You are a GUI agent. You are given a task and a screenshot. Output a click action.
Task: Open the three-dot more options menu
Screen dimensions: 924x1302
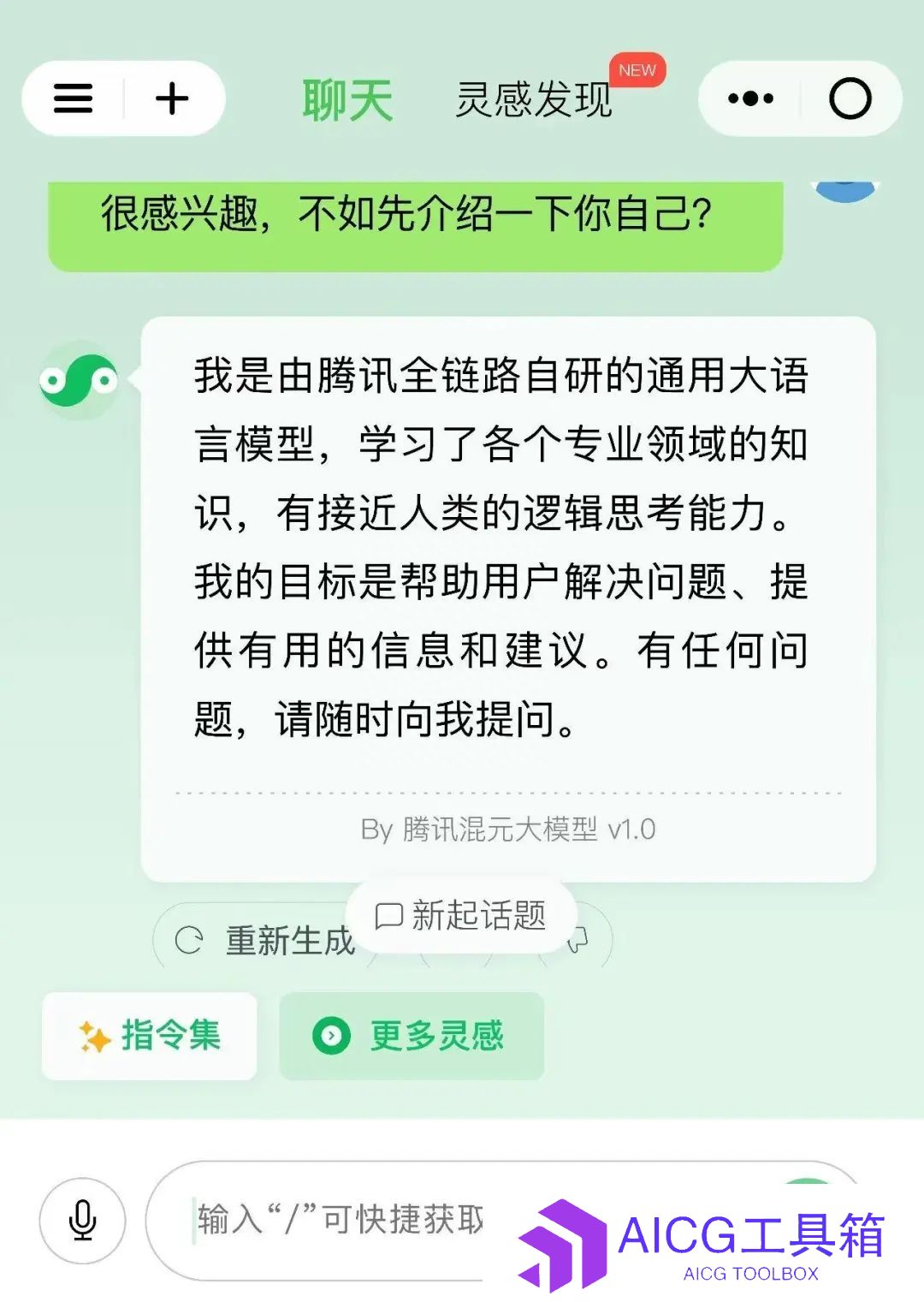coord(750,98)
